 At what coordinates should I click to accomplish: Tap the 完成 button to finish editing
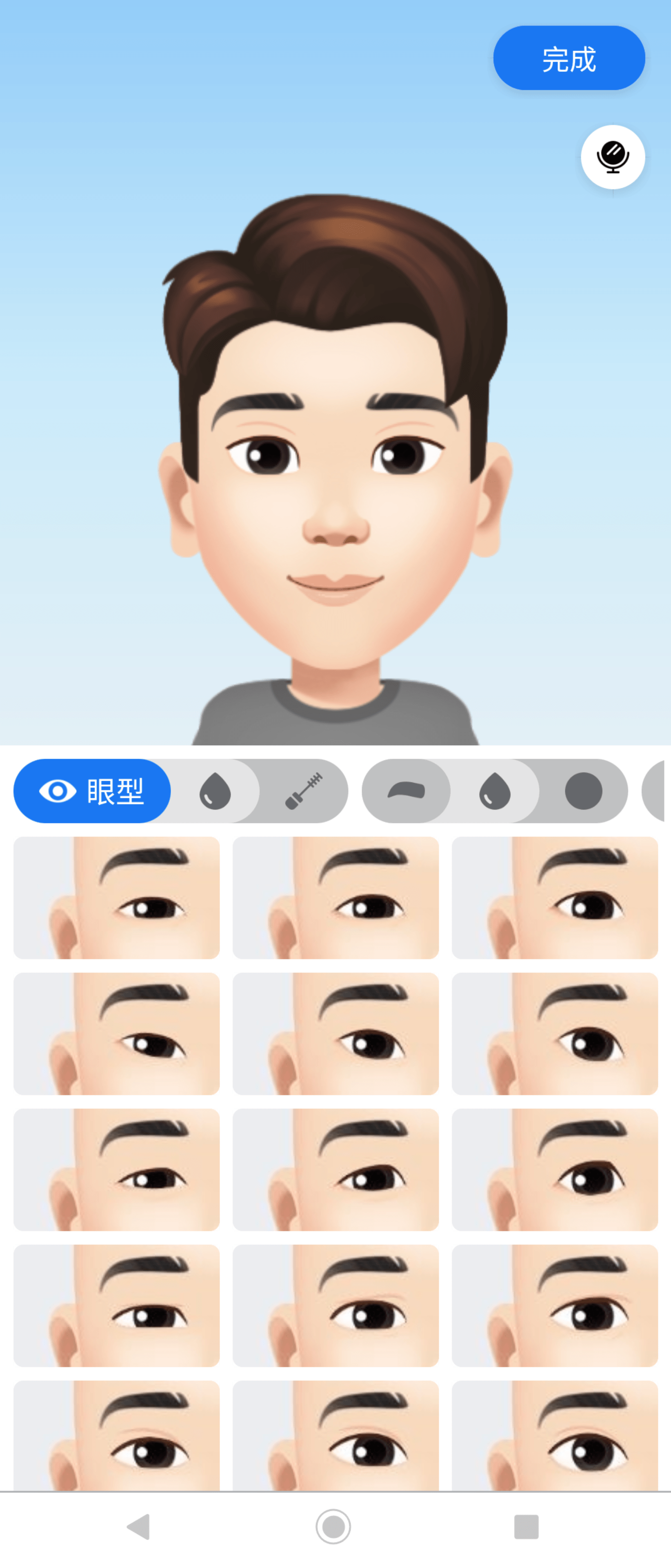point(568,58)
